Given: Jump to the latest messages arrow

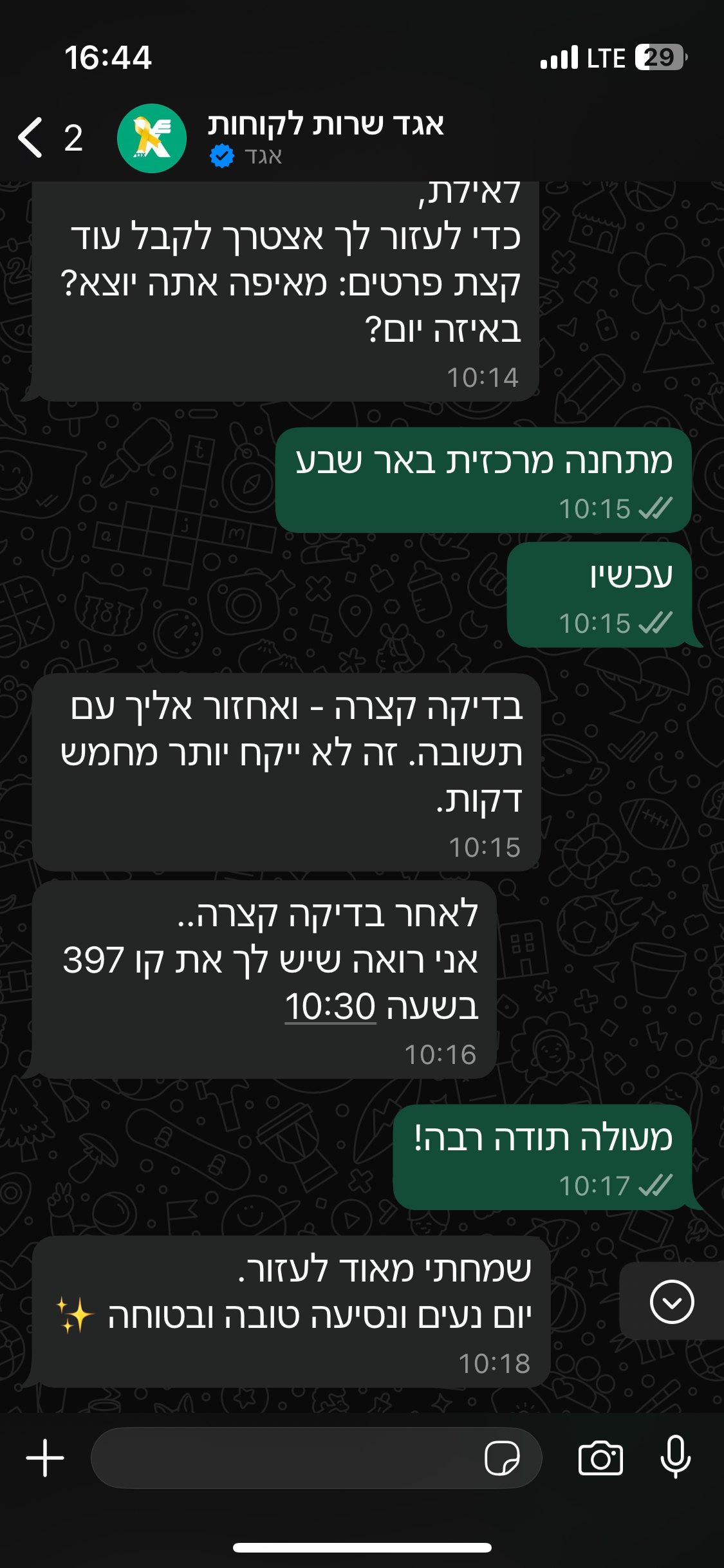Looking at the screenshot, I should tap(671, 1302).
